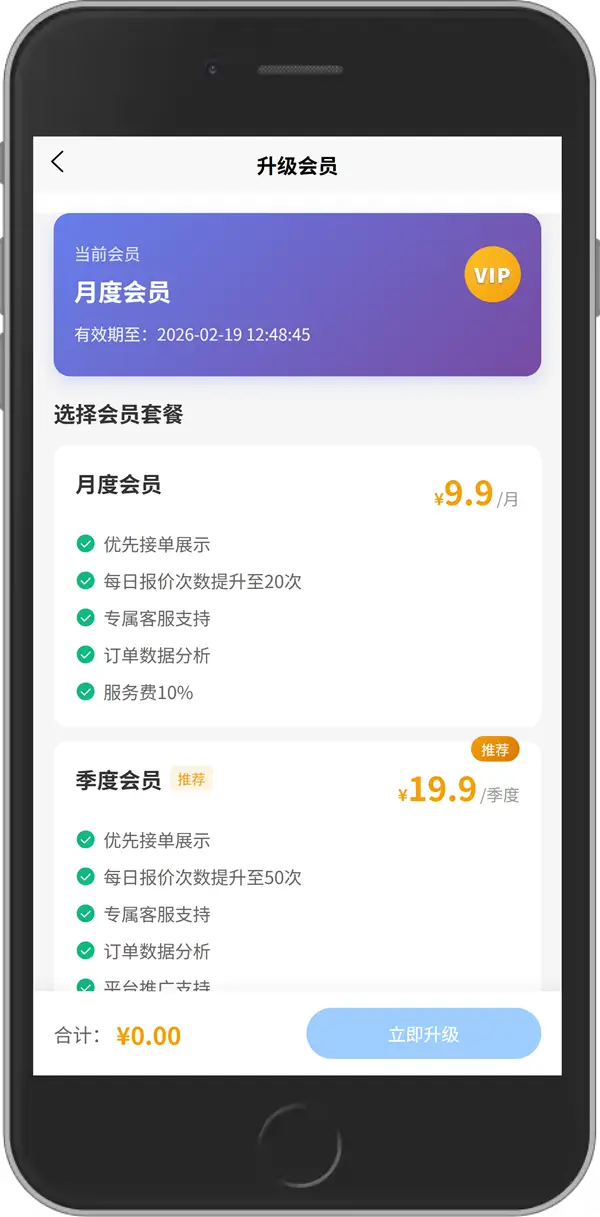
Task: Select the 月度会员 ¥9.9 plan card
Action: (297, 585)
